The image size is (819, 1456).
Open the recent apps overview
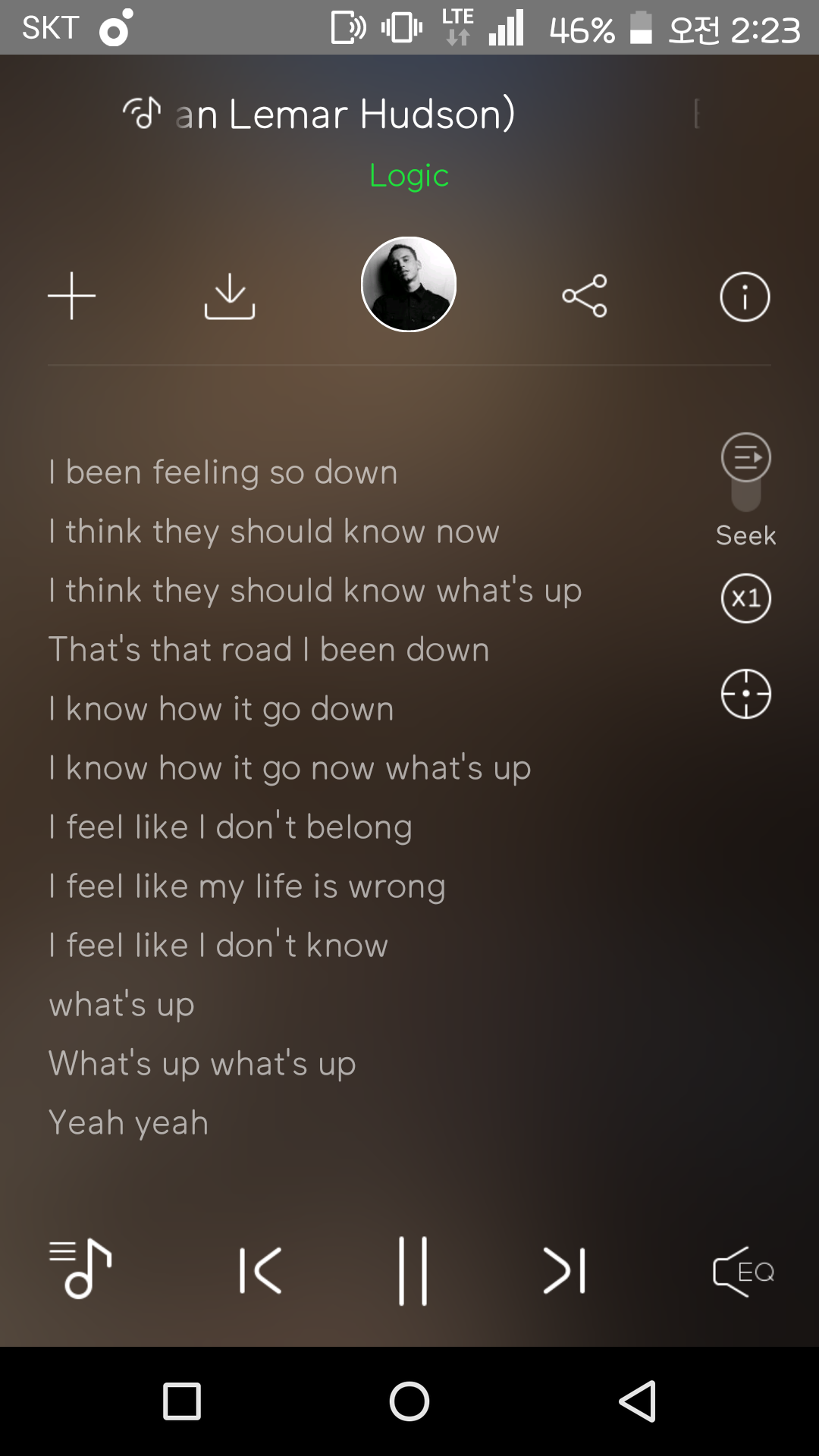(x=182, y=1401)
